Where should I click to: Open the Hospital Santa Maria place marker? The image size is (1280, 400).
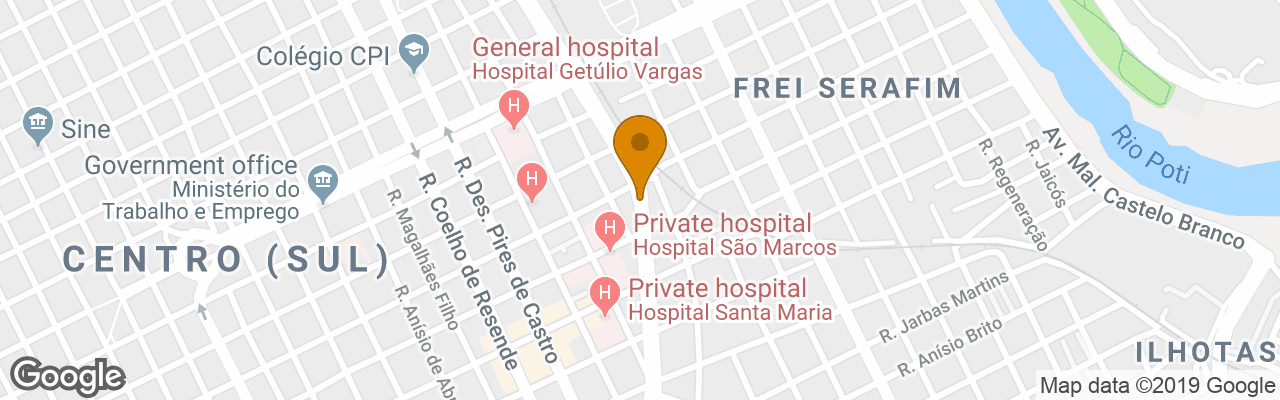click(x=604, y=293)
